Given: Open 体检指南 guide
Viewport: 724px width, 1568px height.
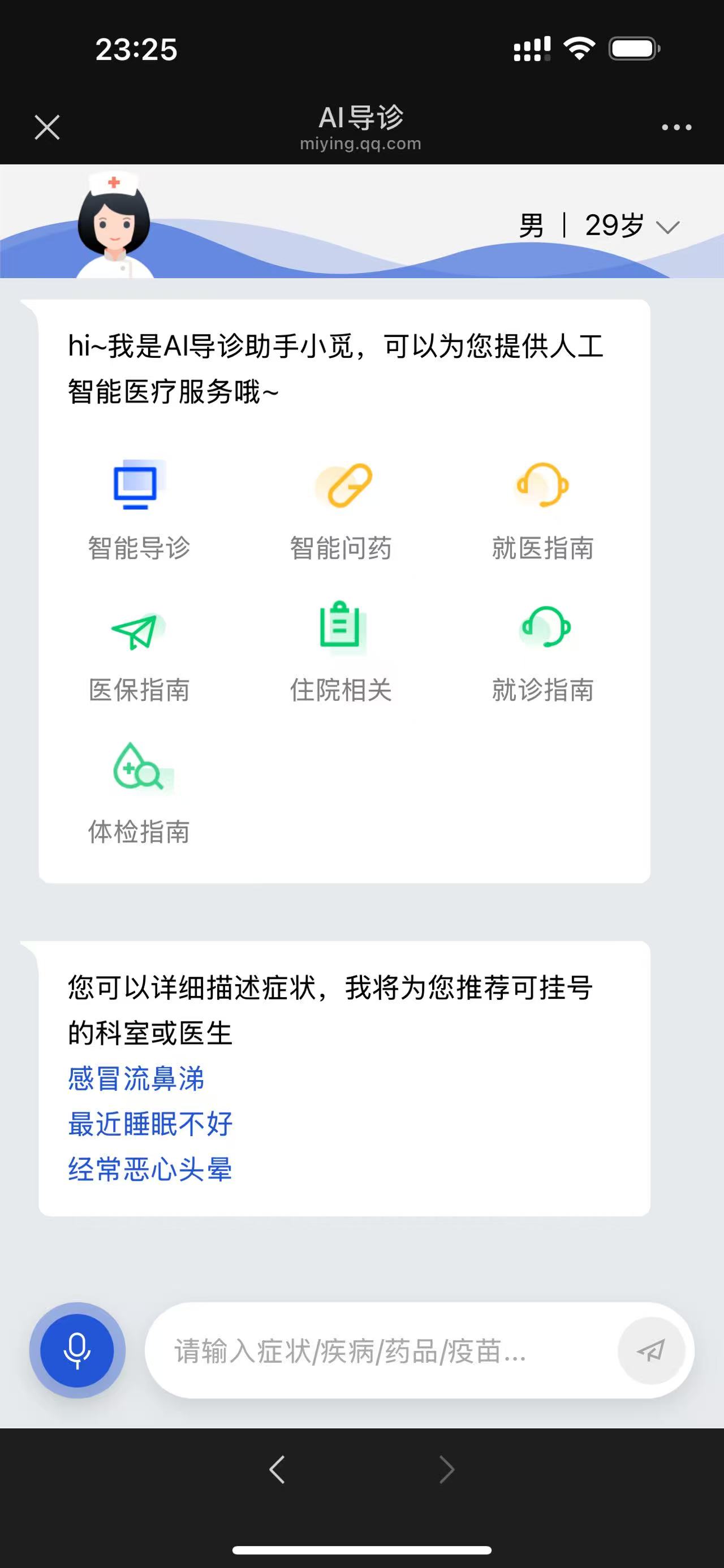Looking at the screenshot, I should (138, 794).
